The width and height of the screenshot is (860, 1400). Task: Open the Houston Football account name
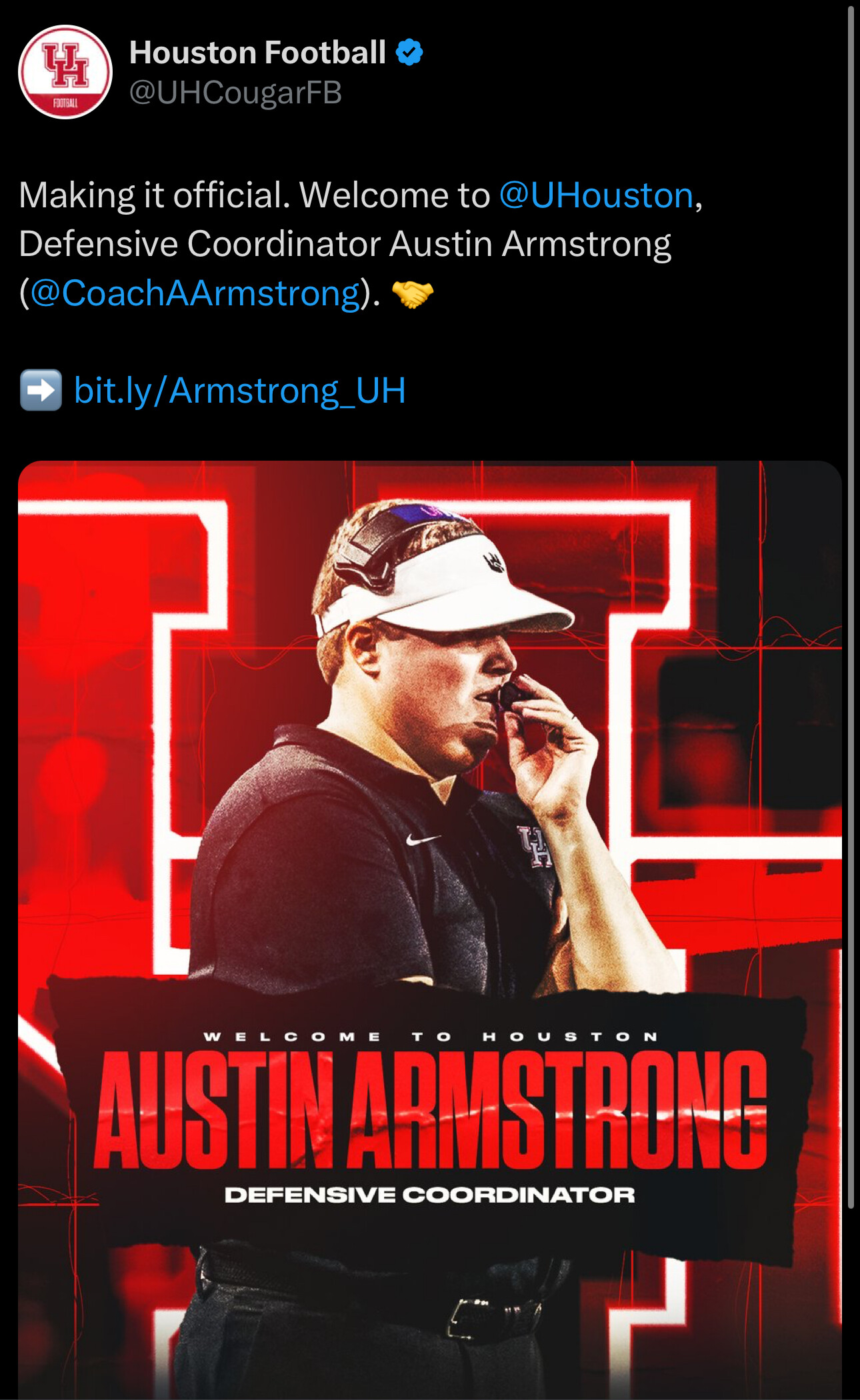point(257,53)
